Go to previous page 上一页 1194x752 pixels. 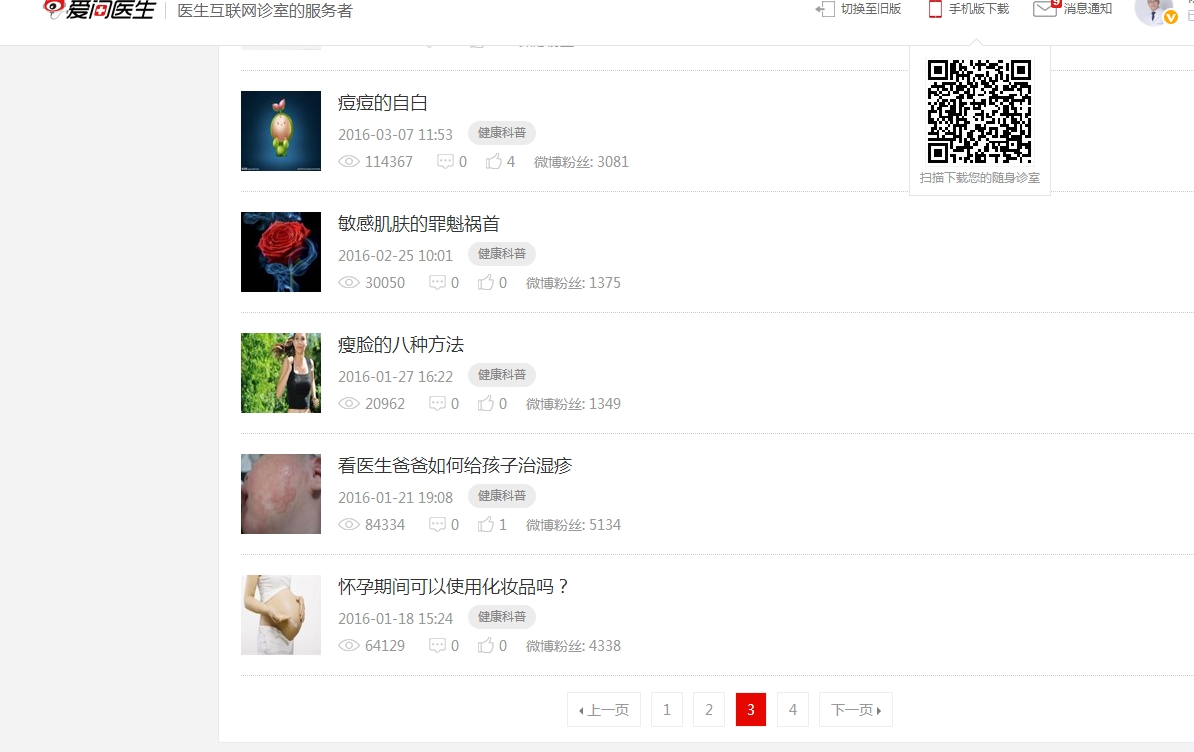(x=604, y=710)
